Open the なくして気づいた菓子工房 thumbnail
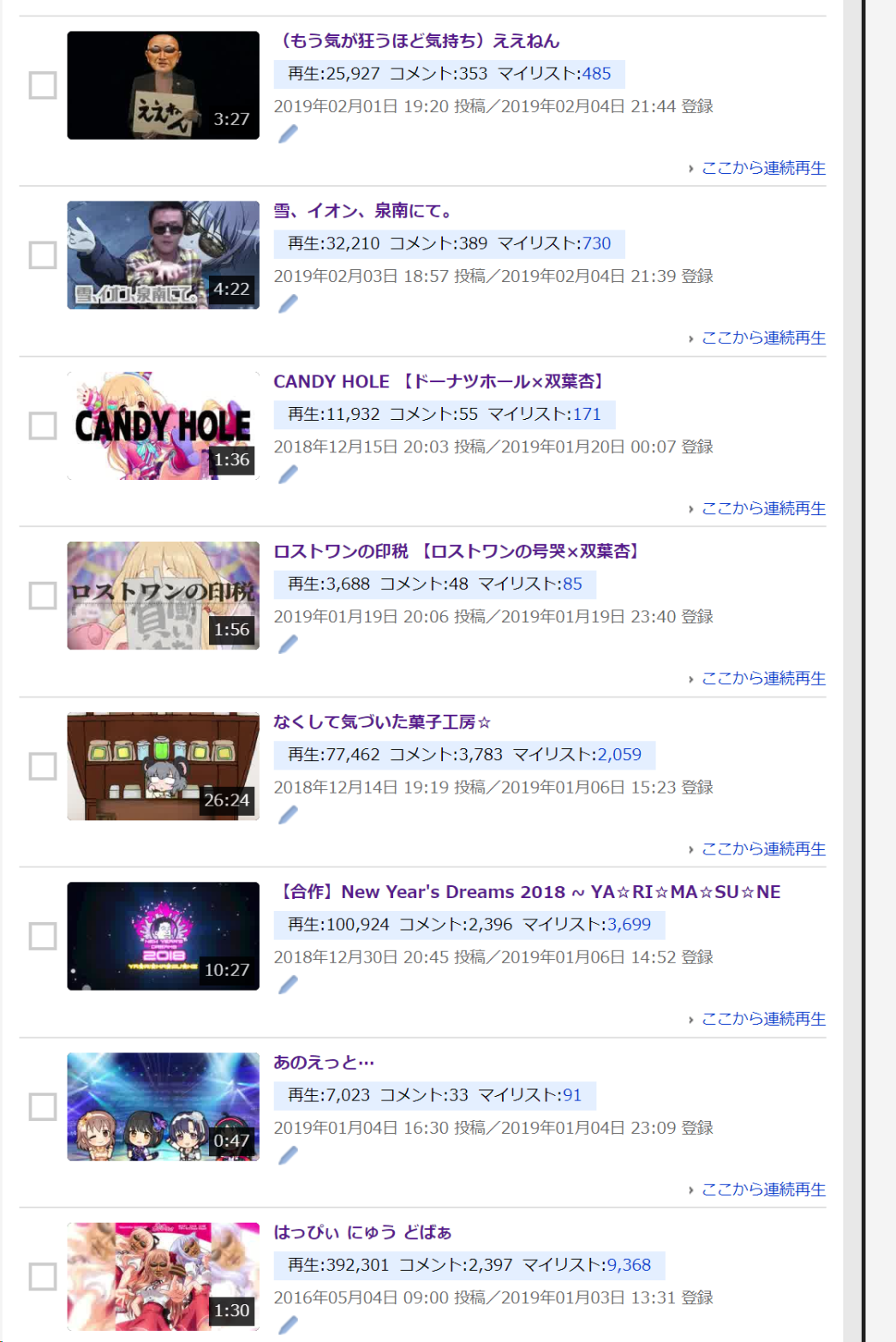896x1342 pixels. click(163, 765)
